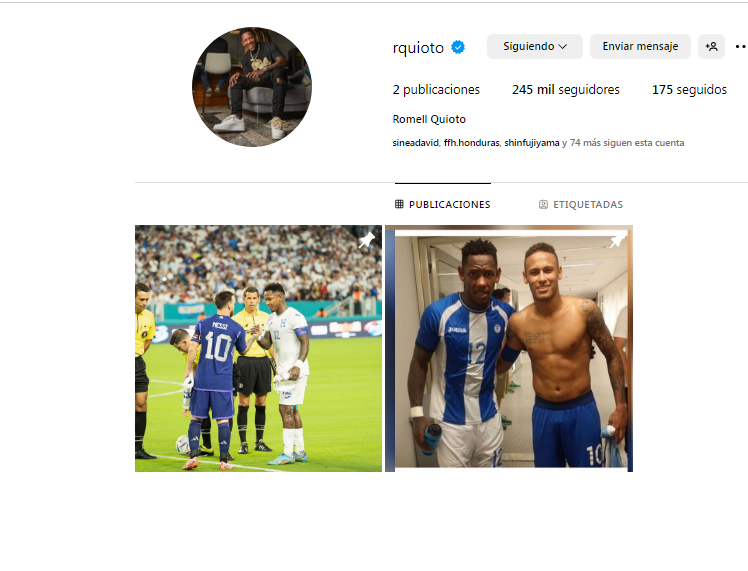Open the three-dot options menu
This screenshot has width=748, height=571.
pos(740,46)
